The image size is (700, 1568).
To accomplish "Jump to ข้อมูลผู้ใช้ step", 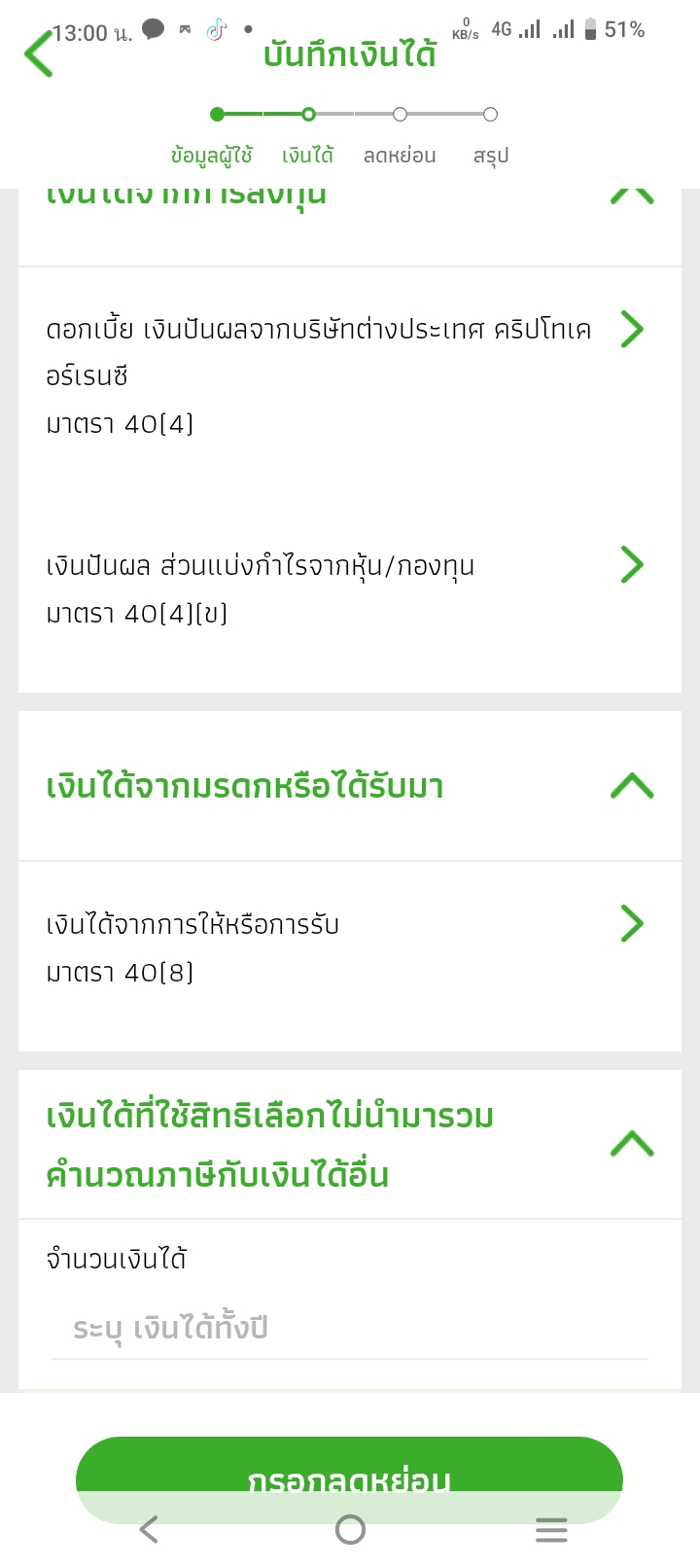I will pyautogui.click(x=212, y=155).
